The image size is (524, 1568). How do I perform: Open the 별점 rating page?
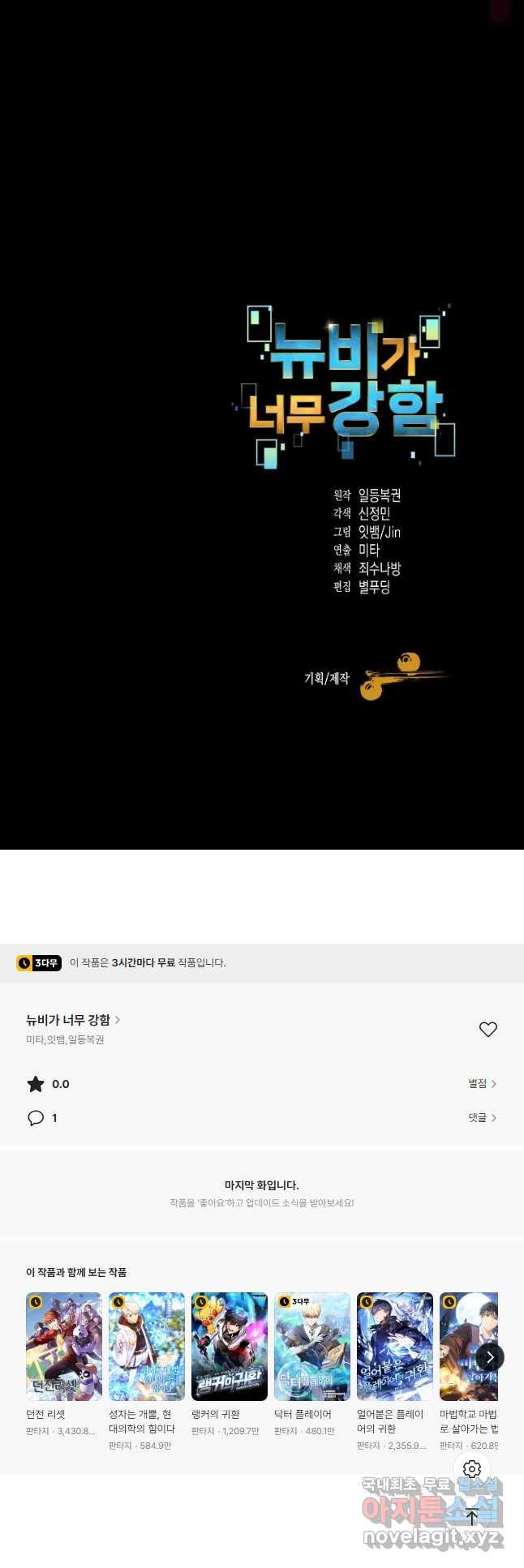[x=482, y=1084]
